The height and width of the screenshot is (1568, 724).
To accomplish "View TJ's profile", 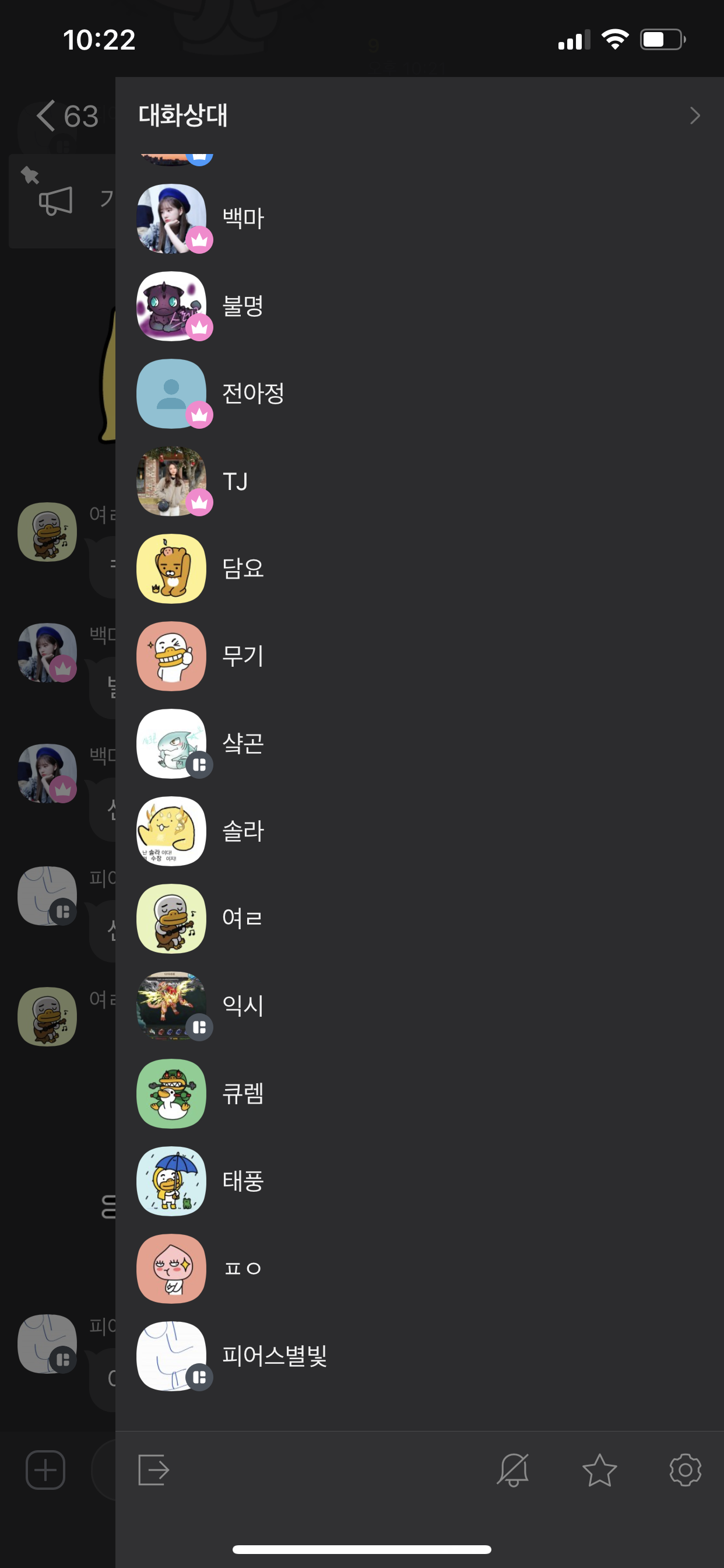I will (235, 481).
